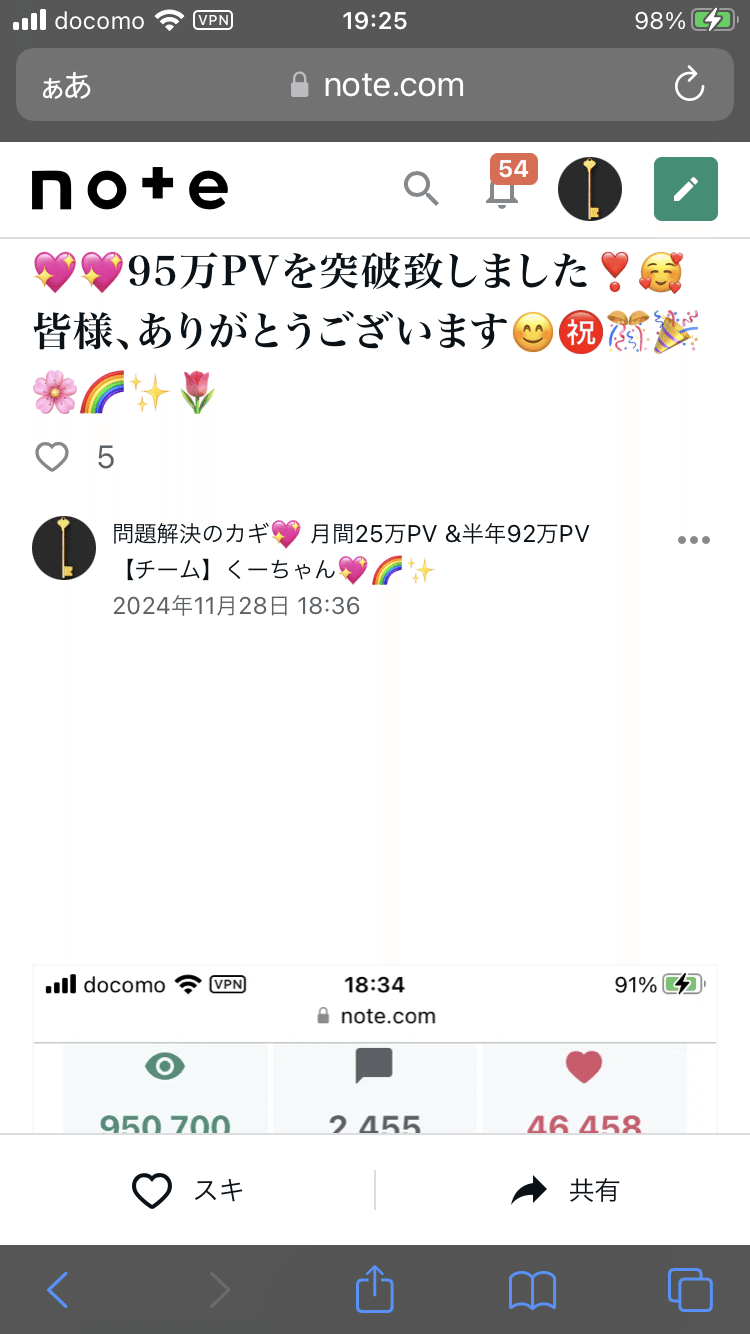This screenshot has width=750, height=1334.
Task: Start a new post with the green pencil
Action: click(685, 189)
